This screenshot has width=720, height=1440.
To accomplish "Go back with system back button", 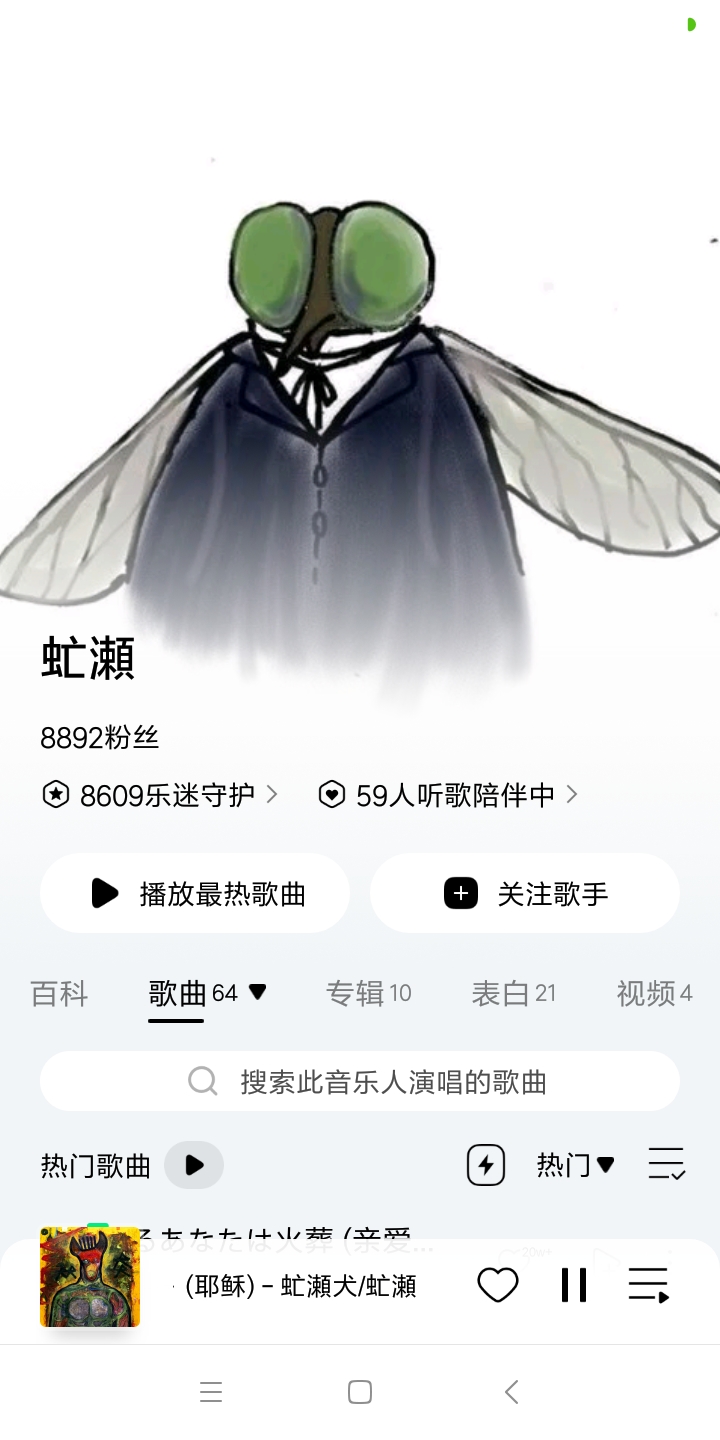I will point(511,1392).
